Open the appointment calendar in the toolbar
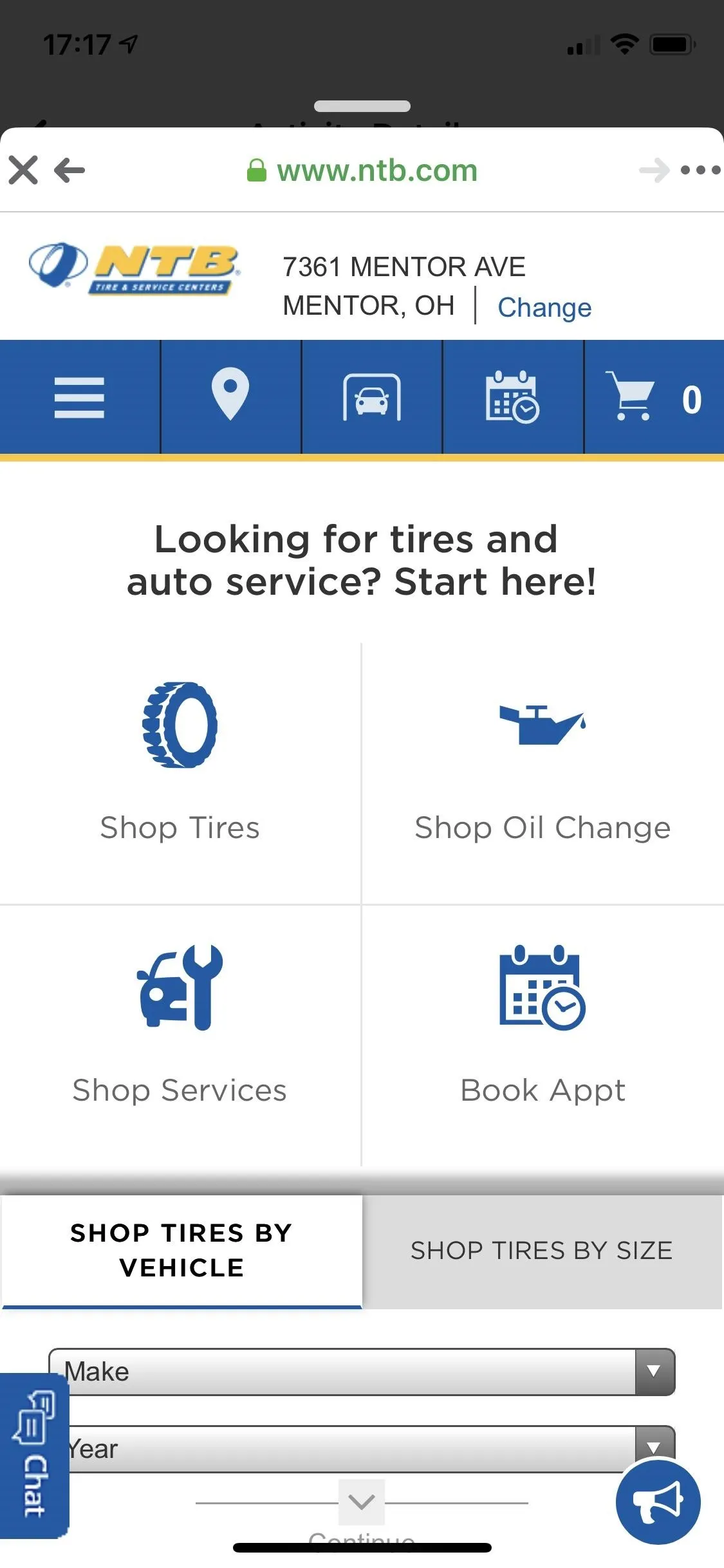724x1568 pixels. tap(513, 398)
